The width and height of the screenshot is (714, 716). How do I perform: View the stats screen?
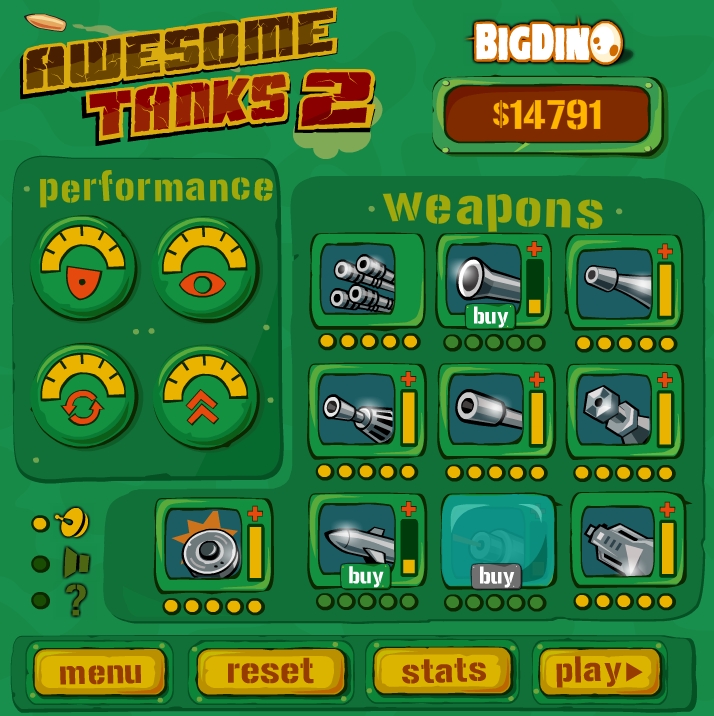(443, 671)
